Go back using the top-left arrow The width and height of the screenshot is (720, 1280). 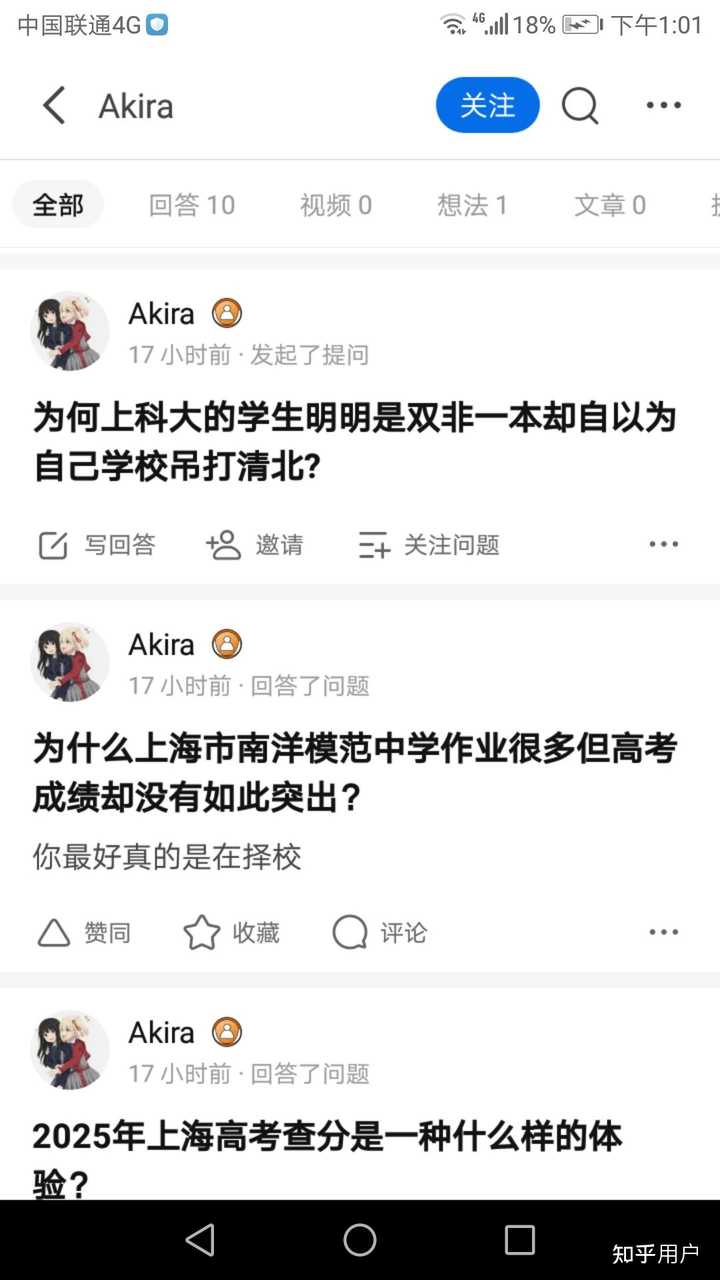pyautogui.click(x=54, y=105)
